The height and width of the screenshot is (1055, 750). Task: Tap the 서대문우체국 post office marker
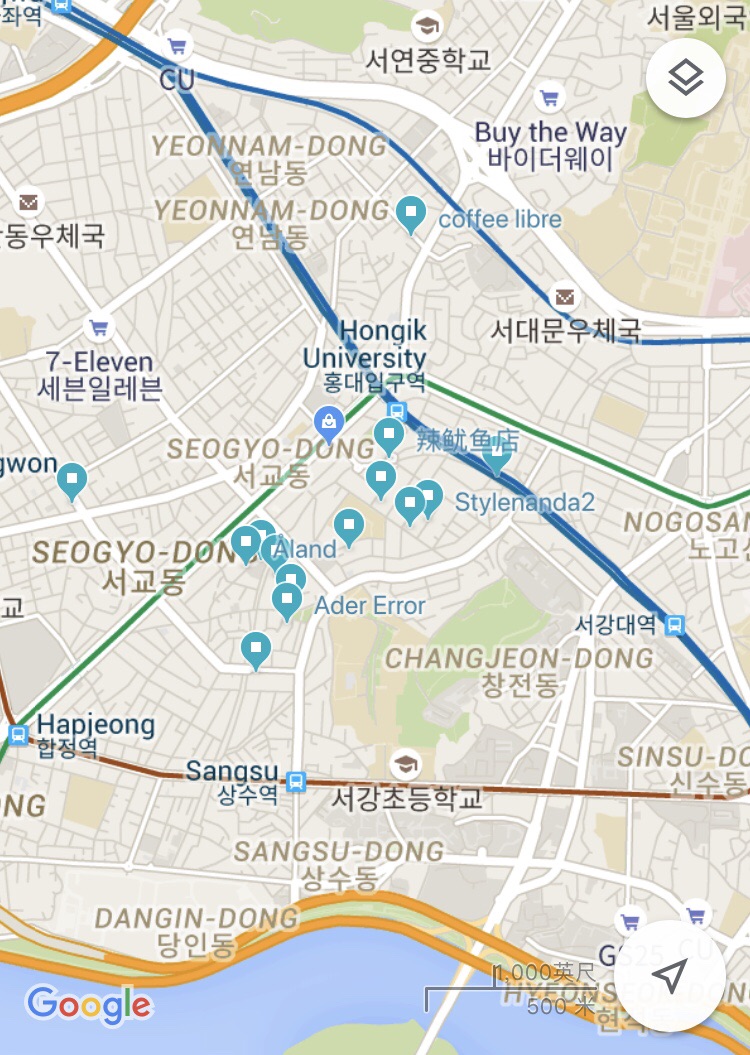tap(565, 296)
